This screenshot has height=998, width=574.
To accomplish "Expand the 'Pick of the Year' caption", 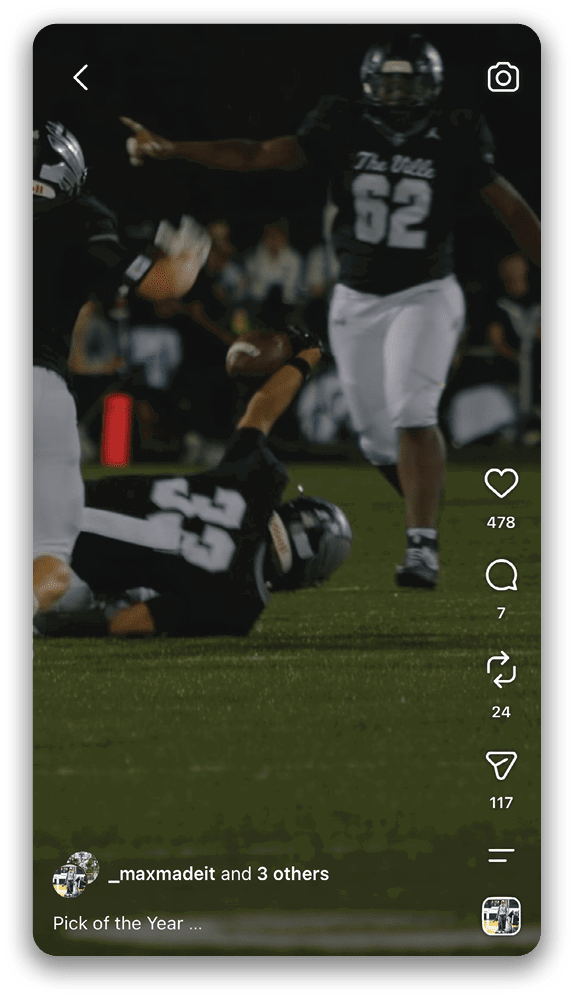I will click(127, 923).
